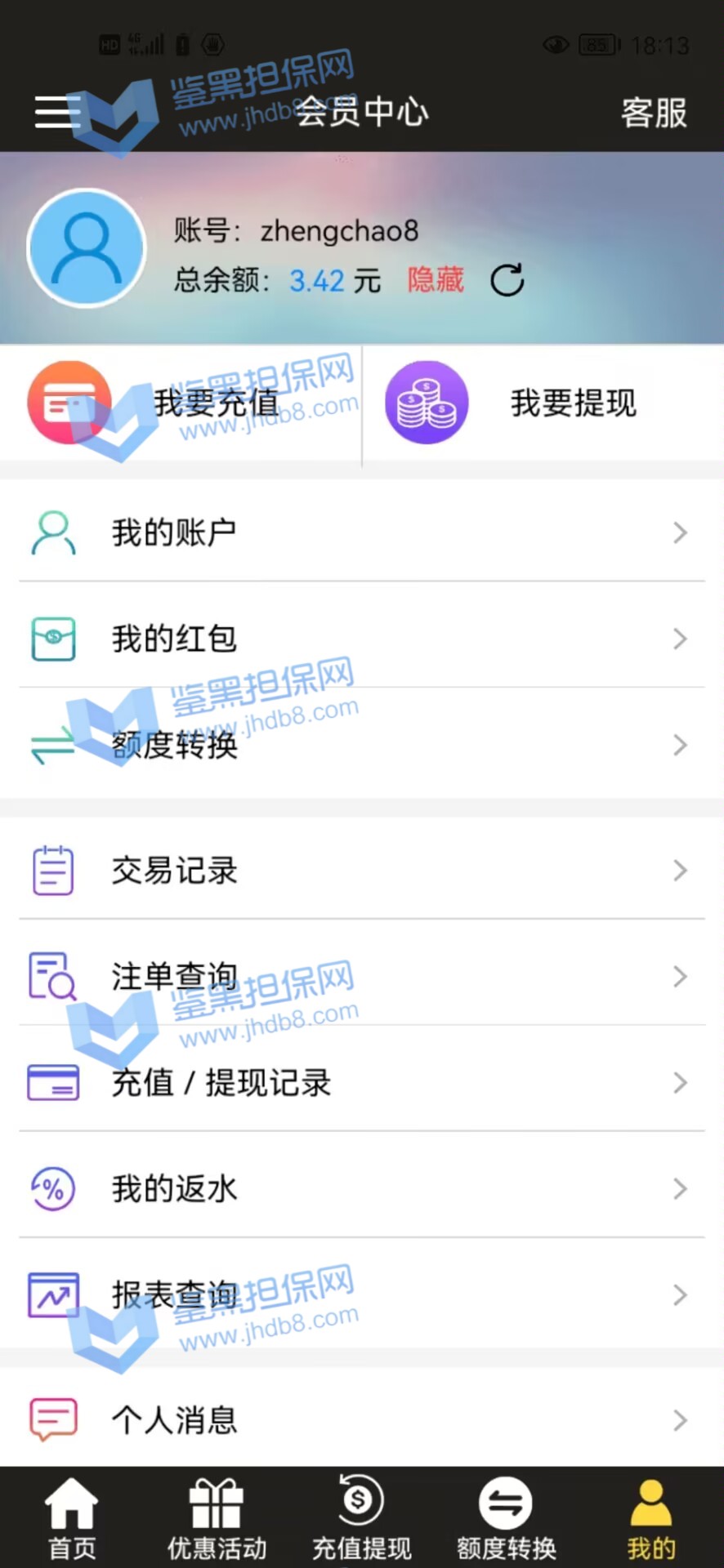Open the 额度转换 list row
The height and width of the screenshot is (1568, 724).
(361, 745)
